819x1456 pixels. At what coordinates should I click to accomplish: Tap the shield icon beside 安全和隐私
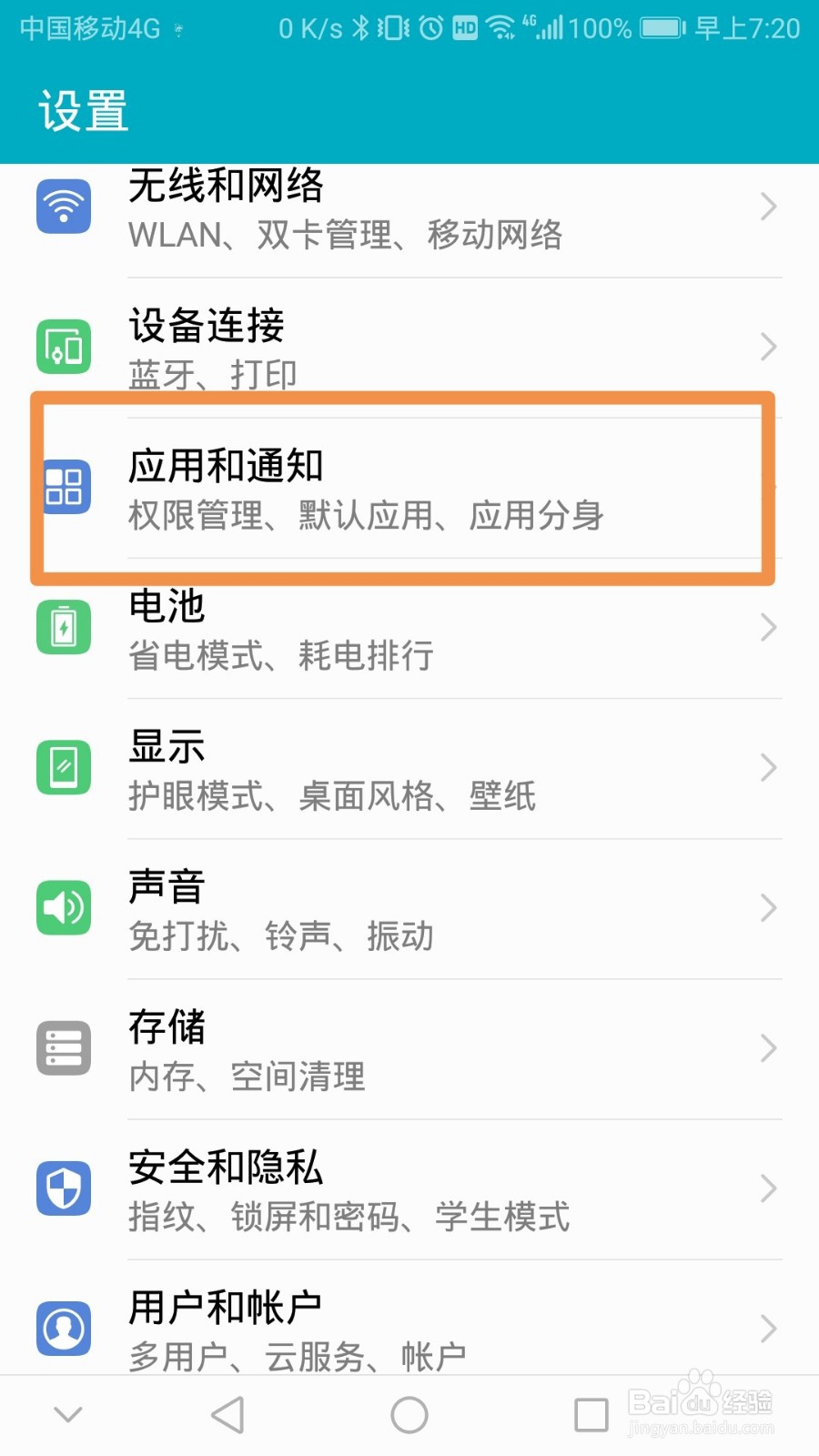[63, 1188]
